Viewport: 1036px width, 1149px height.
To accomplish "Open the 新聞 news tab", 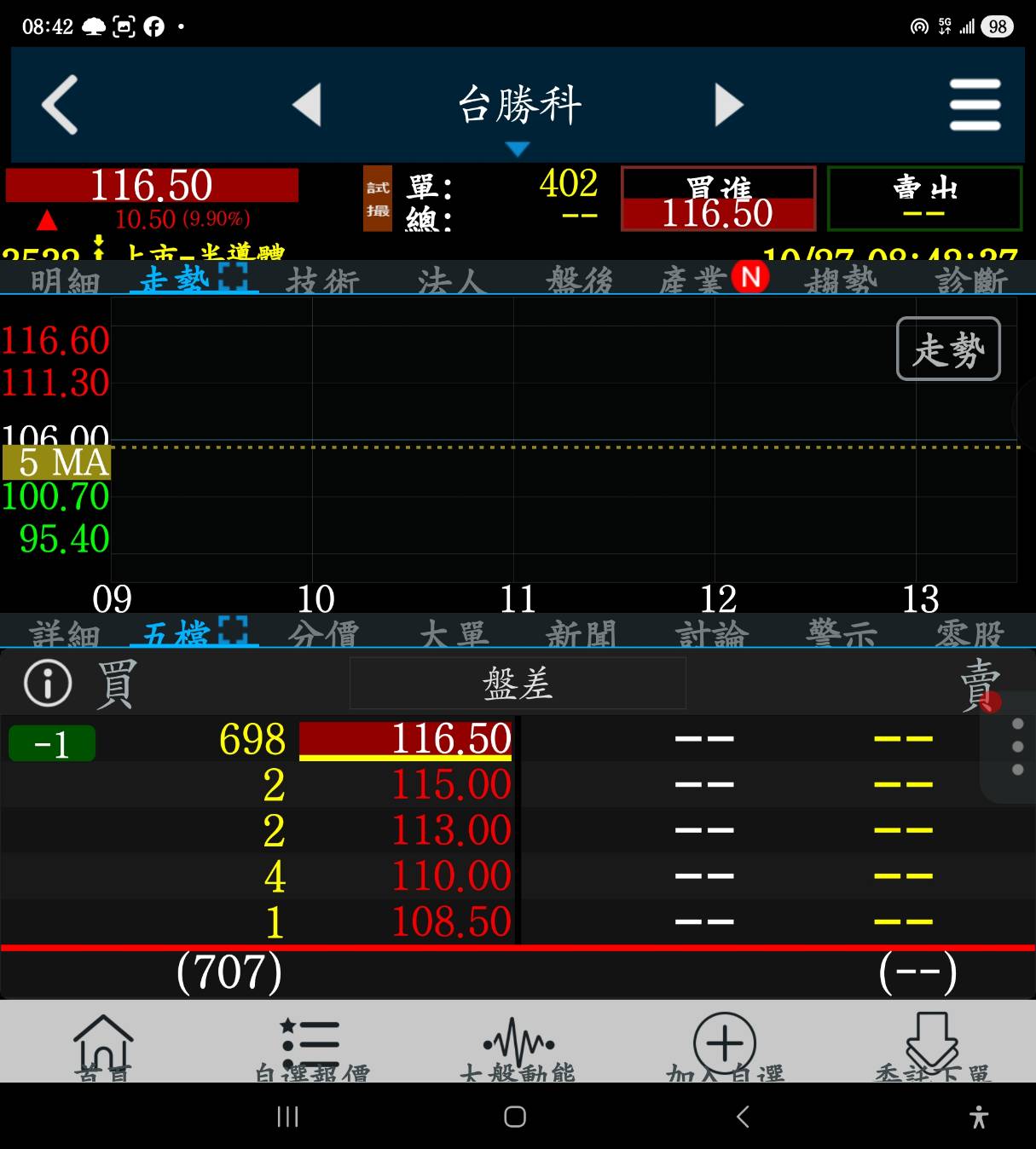I will (x=581, y=634).
